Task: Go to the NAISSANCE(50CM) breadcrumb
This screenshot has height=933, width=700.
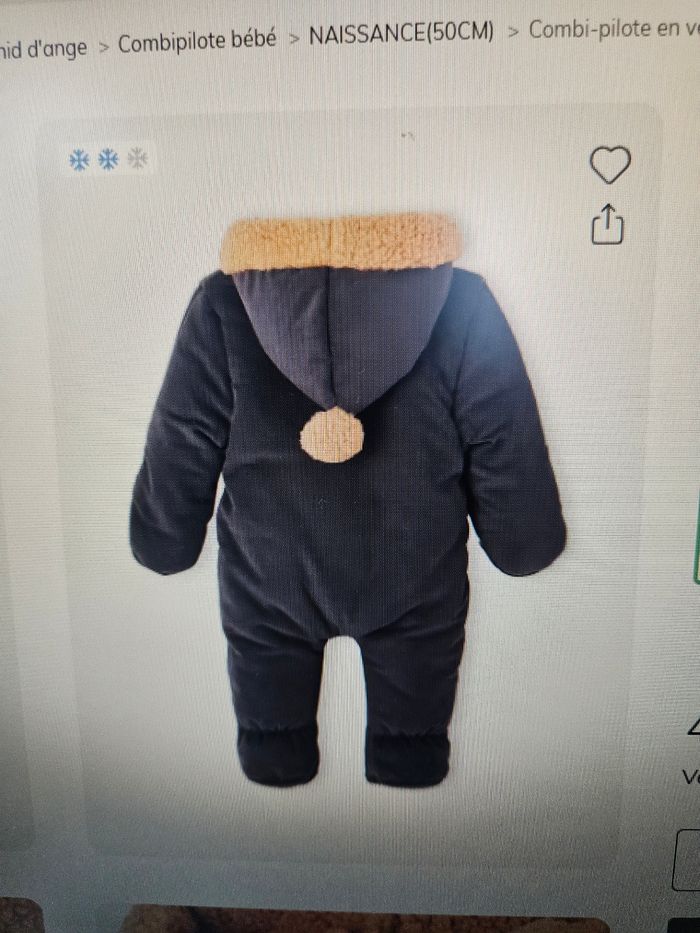Action: (401, 33)
